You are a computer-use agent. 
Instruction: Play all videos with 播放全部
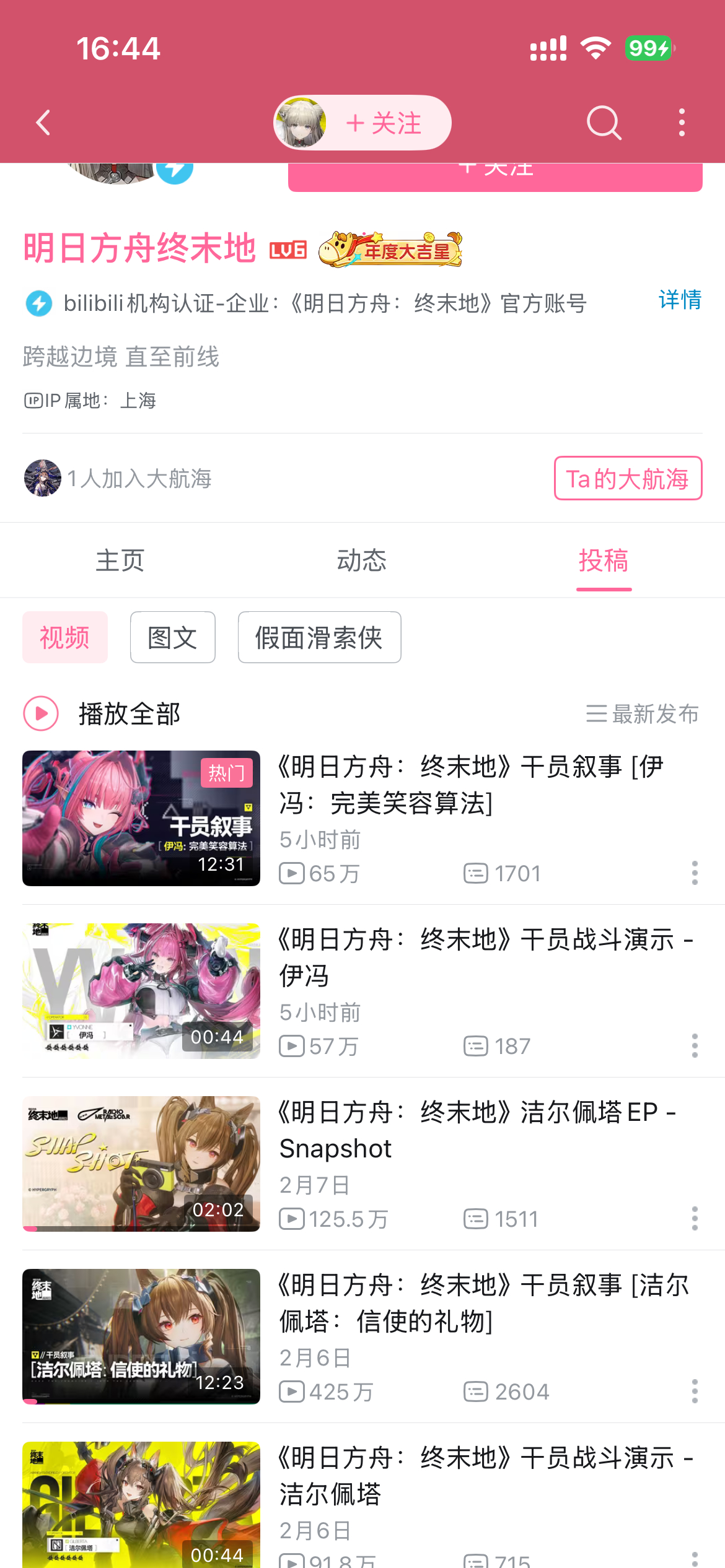pyautogui.click(x=102, y=713)
